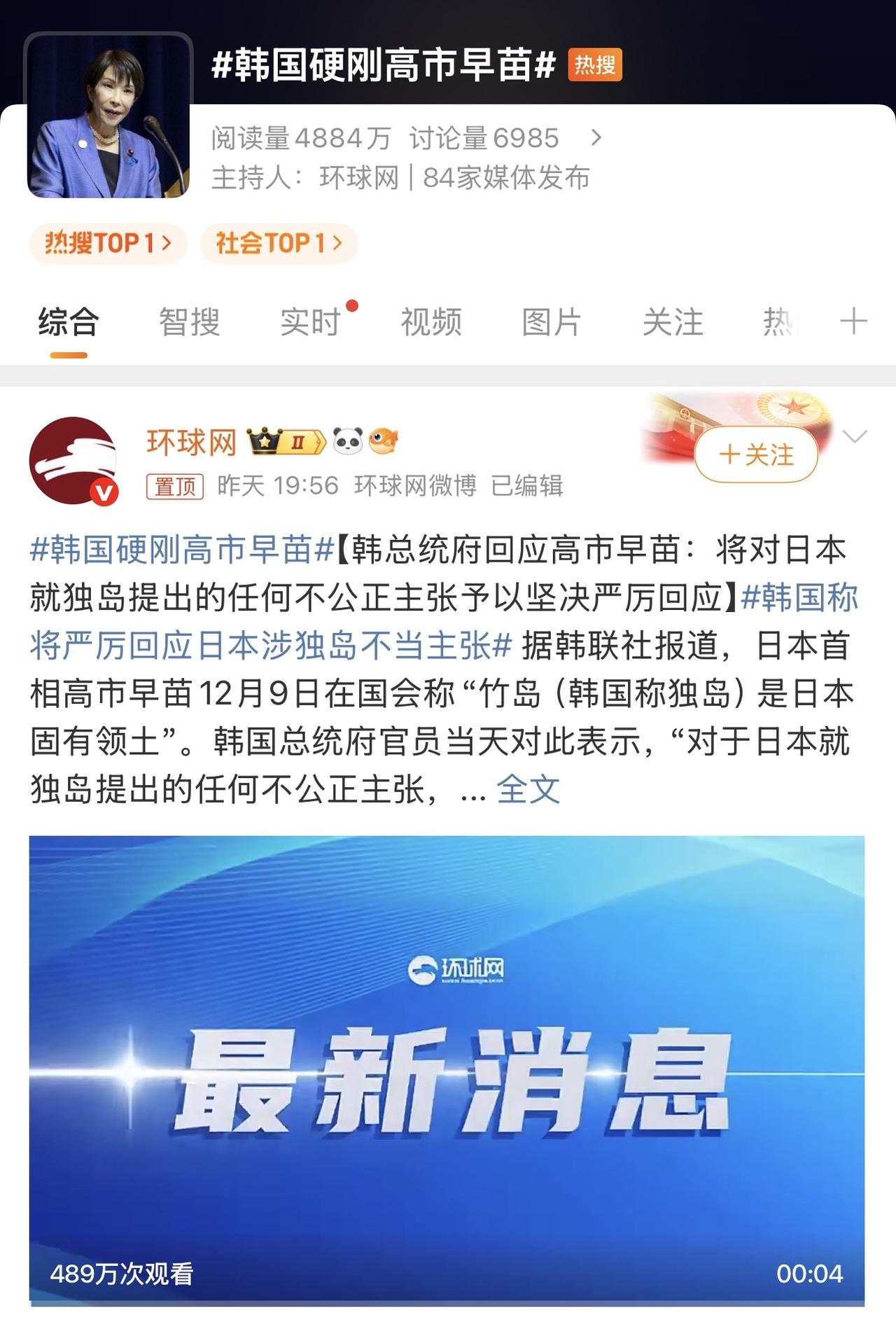Viewport: 896px width, 1327px height.
Task: Open the 热搜TOP1 ranking chip
Action: click(108, 243)
